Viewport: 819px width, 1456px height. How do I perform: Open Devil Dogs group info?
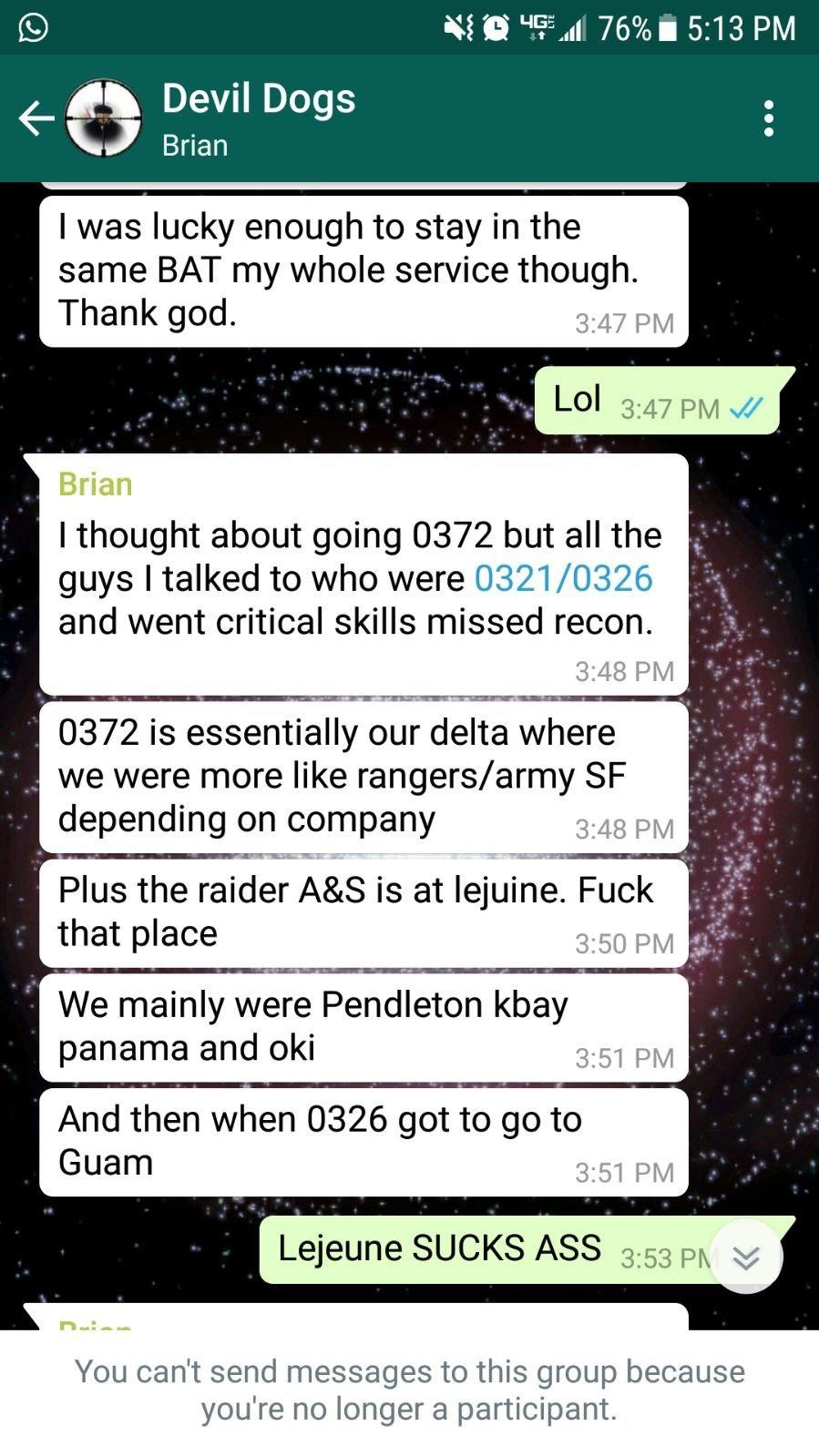point(259,117)
